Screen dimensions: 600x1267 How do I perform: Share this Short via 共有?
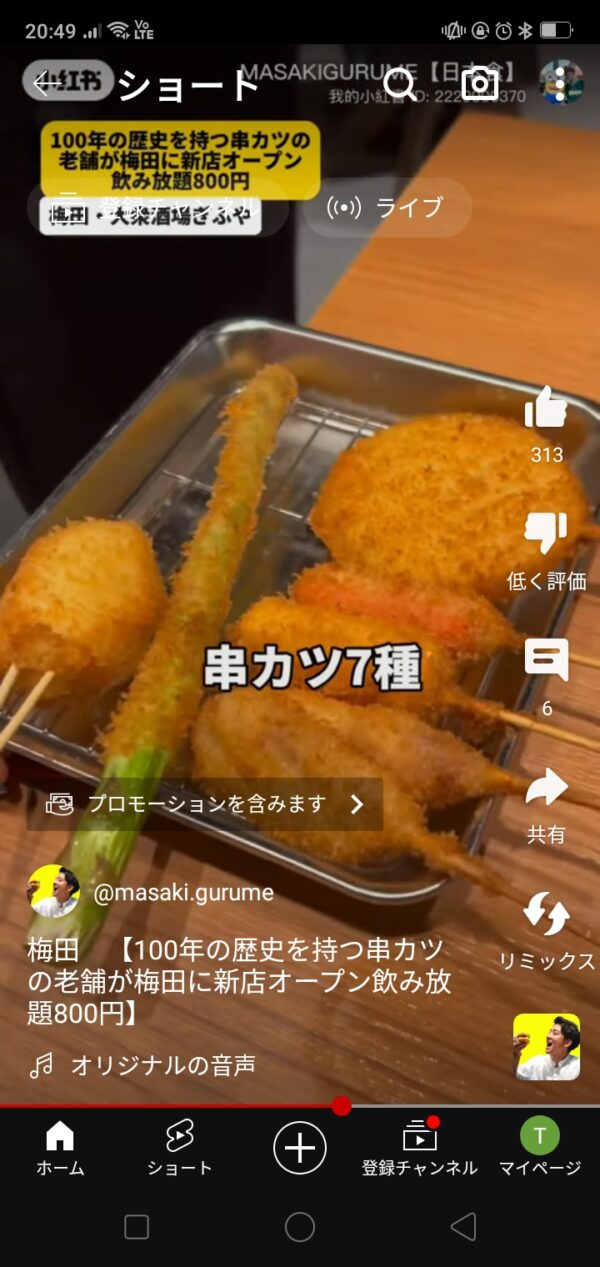(546, 788)
